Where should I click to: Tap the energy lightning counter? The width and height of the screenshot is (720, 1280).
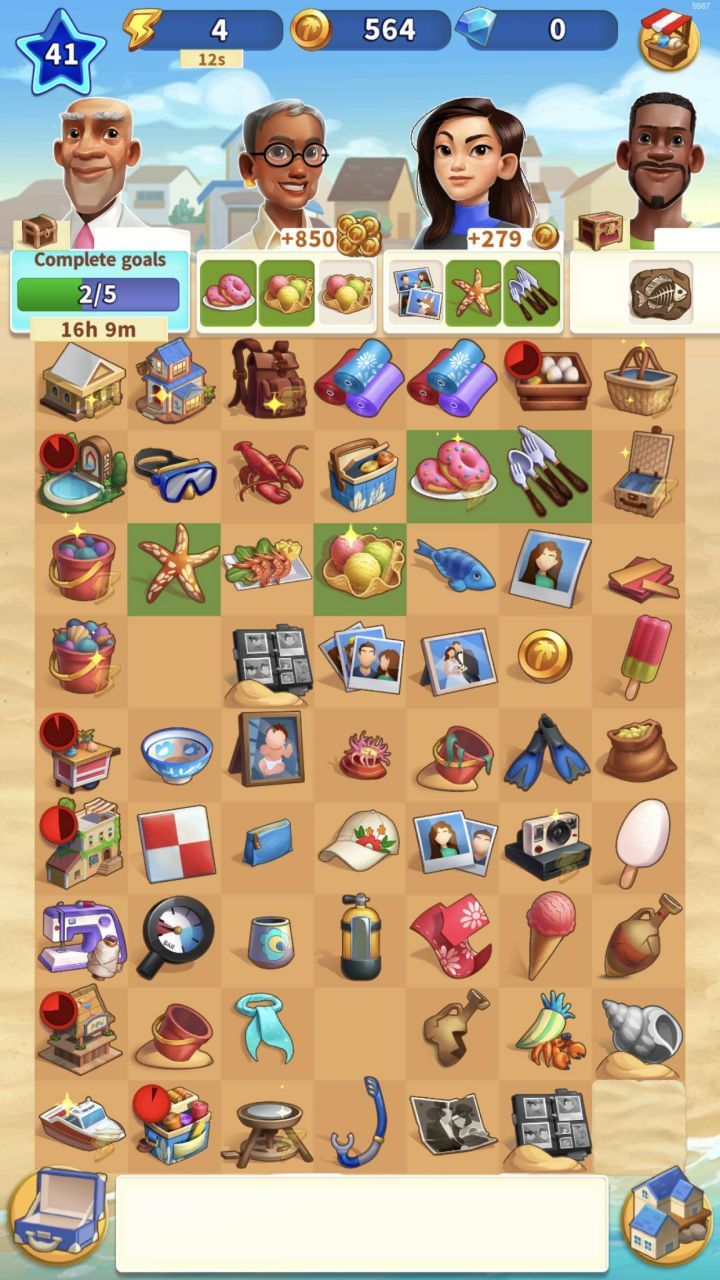click(205, 30)
